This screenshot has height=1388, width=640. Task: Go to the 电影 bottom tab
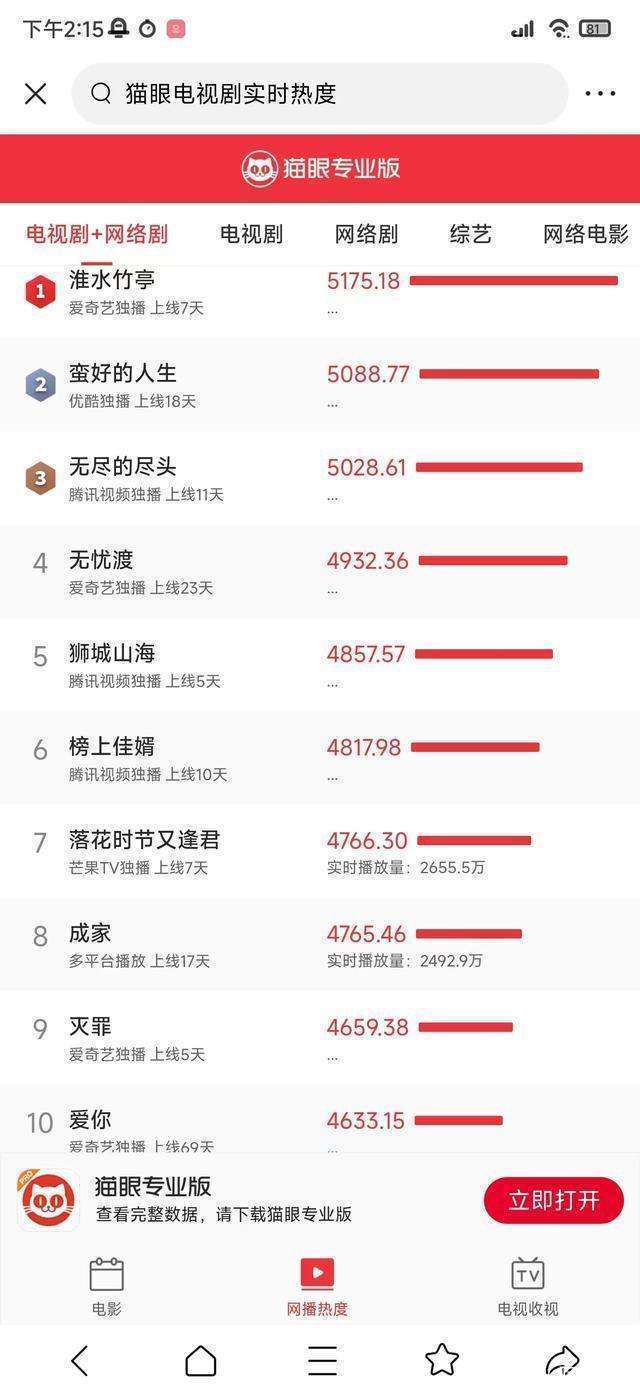click(106, 1287)
